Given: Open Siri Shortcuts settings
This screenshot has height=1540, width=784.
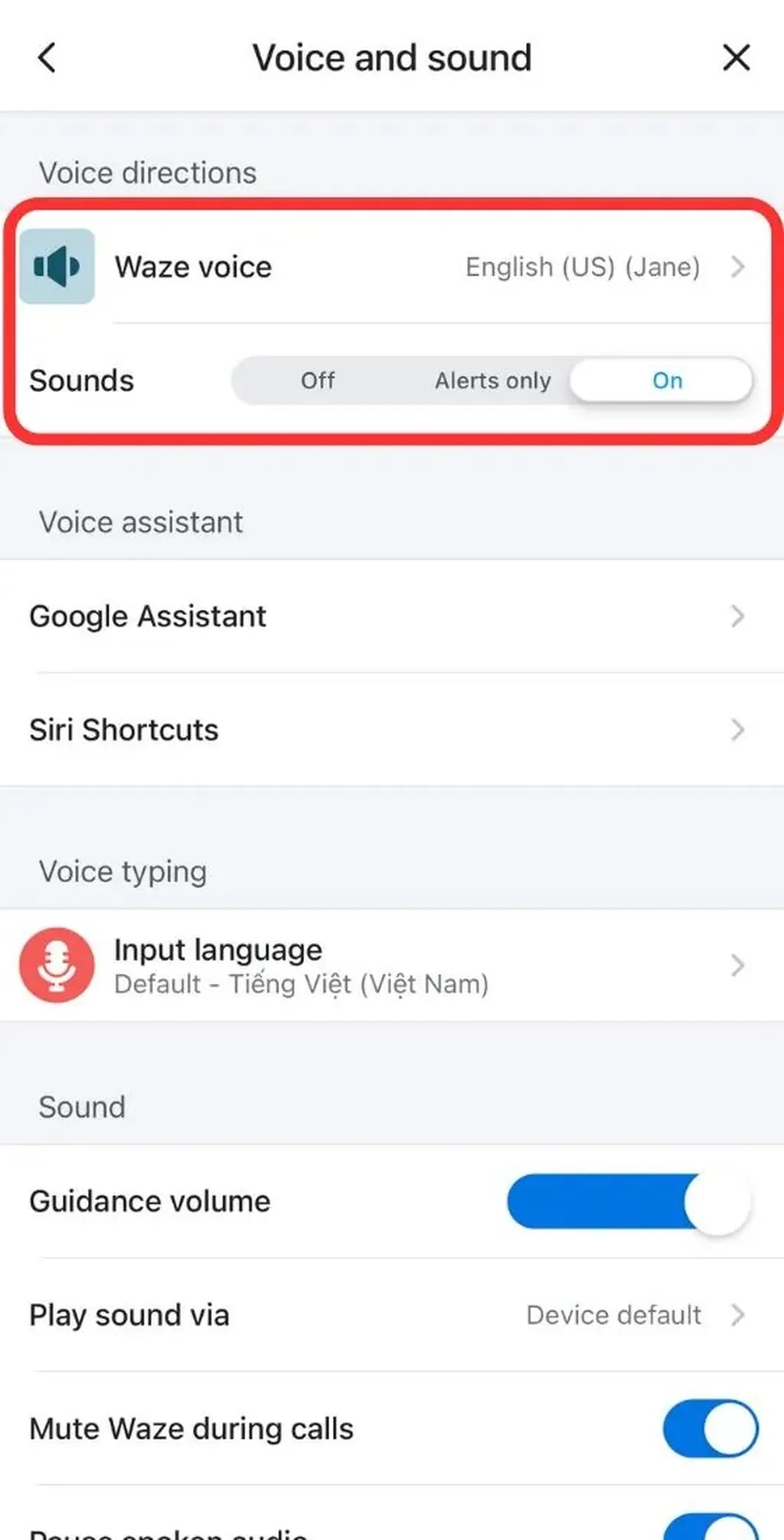Looking at the screenshot, I should pyautogui.click(x=392, y=729).
